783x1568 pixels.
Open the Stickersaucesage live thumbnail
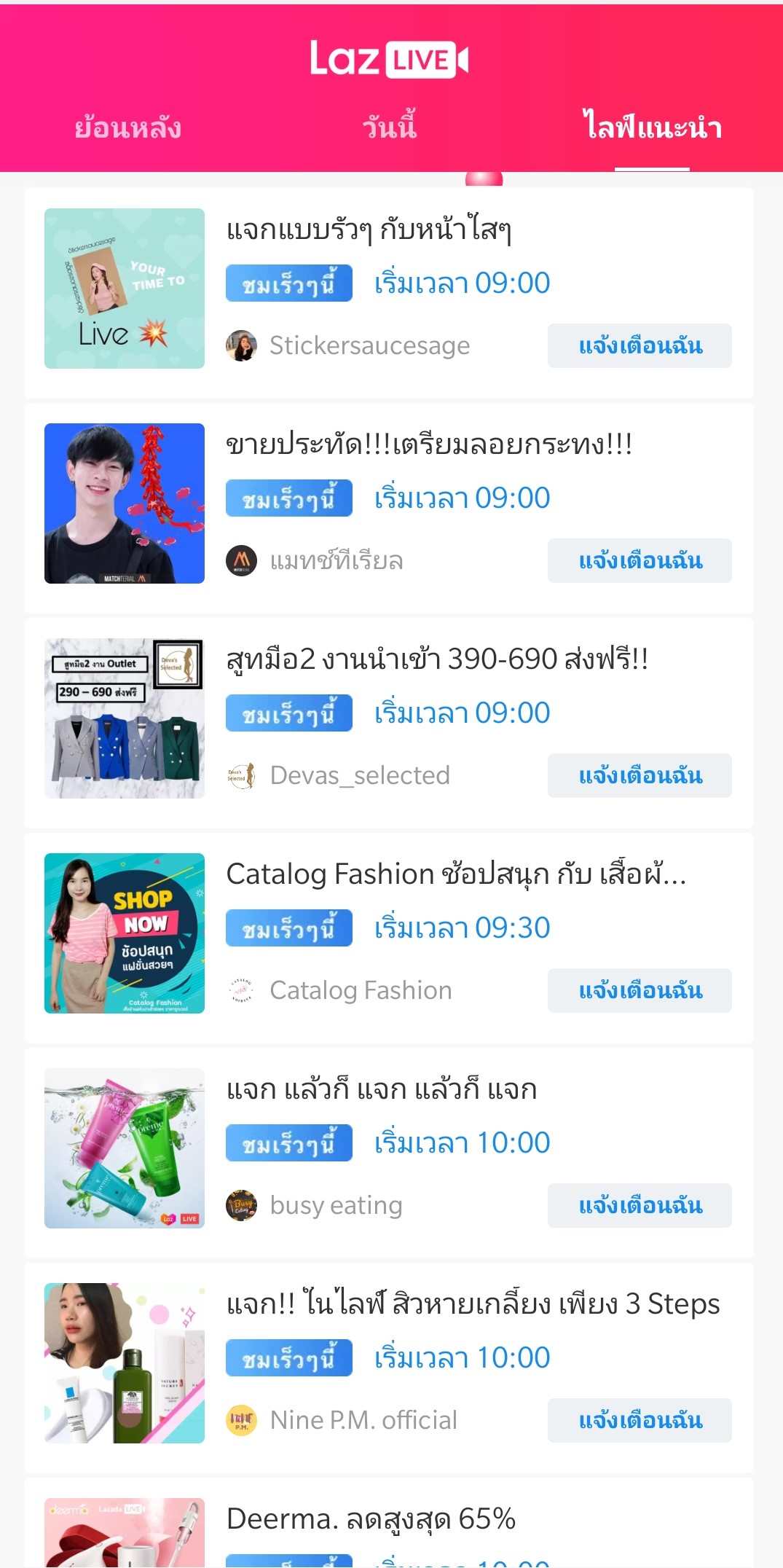pos(125,289)
